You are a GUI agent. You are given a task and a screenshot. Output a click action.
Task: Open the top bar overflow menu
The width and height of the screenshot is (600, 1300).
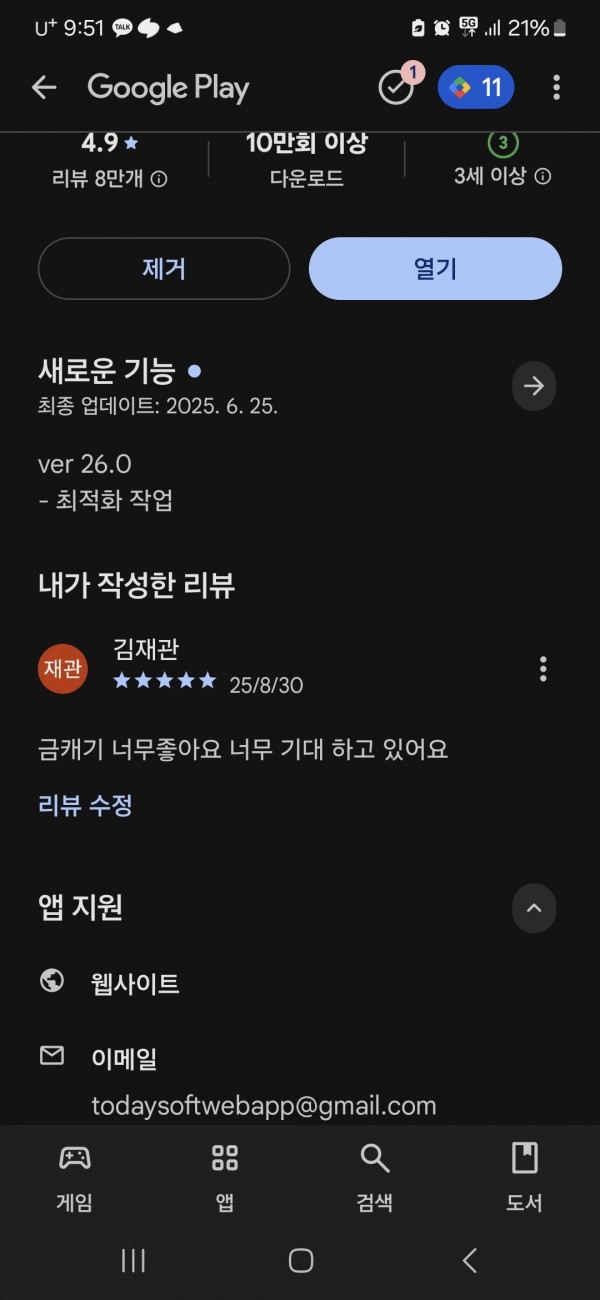click(557, 88)
